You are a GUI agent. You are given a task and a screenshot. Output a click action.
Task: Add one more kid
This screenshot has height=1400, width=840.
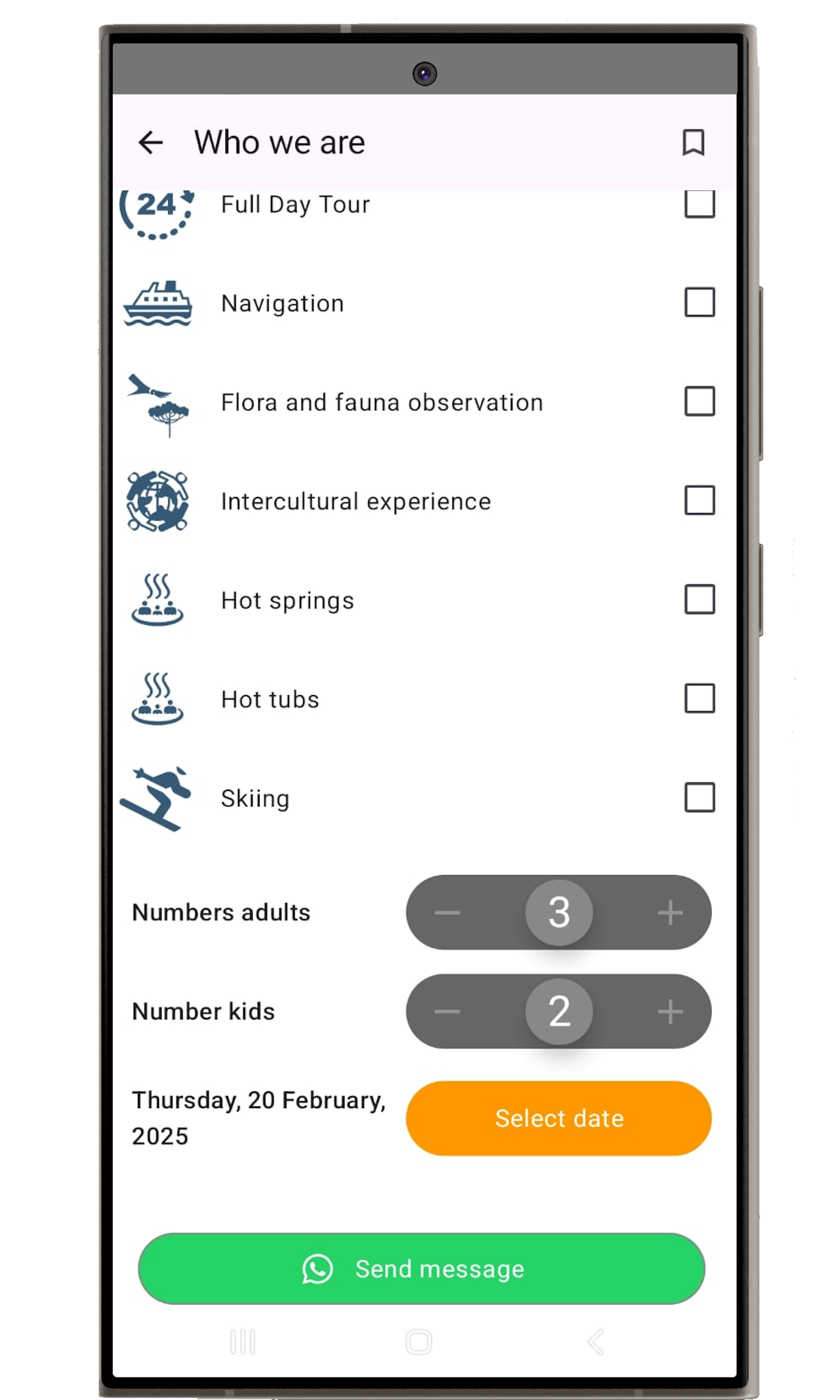click(x=670, y=1011)
